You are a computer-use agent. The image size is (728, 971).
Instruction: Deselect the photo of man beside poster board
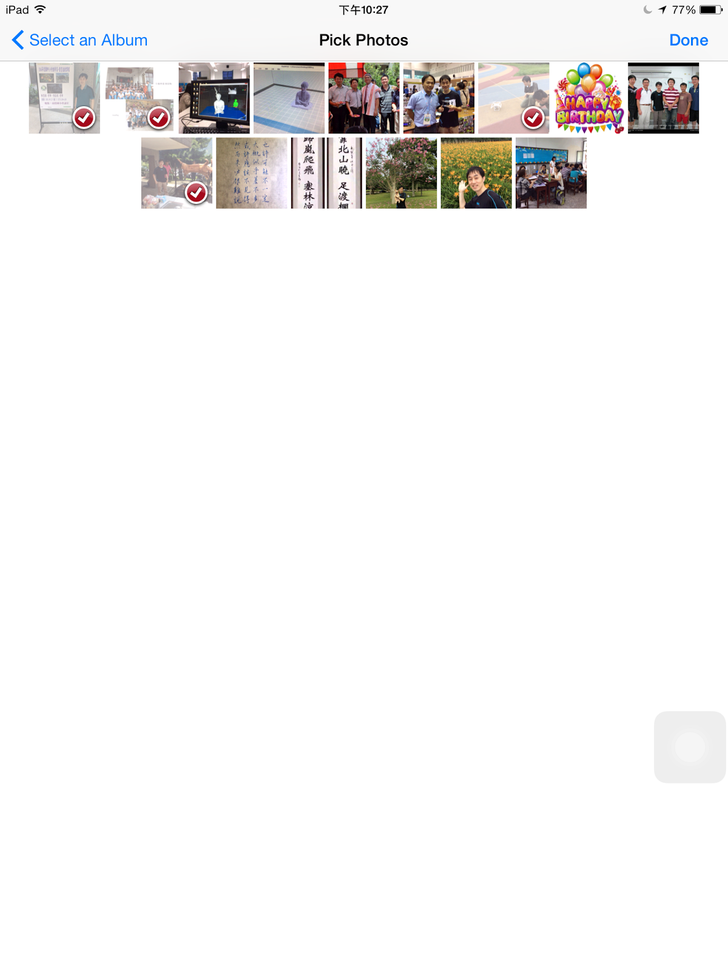(64, 98)
